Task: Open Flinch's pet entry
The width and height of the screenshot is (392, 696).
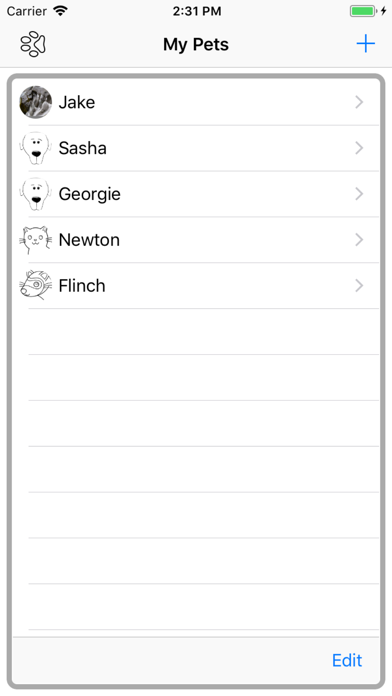Action: [196, 285]
